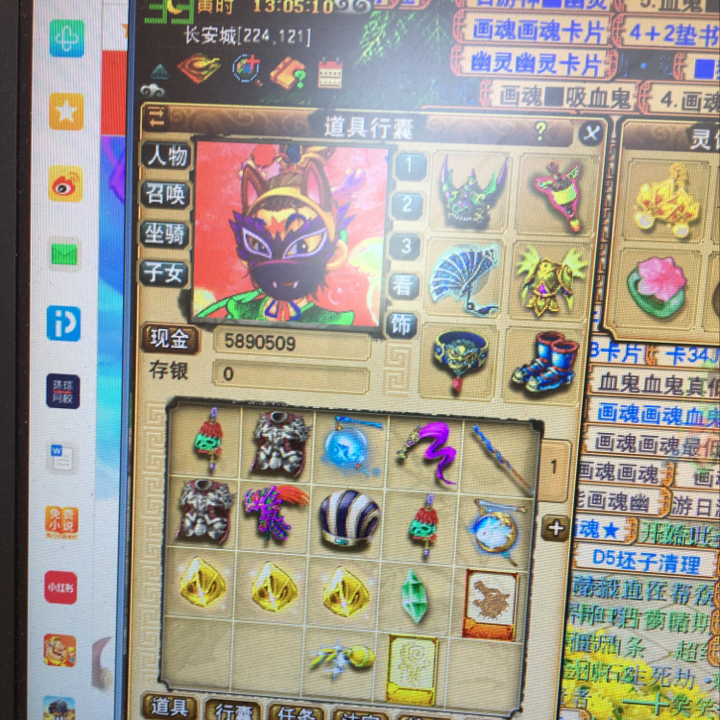
Task: Open the 任务 tab at bottom
Action: tap(297, 712)
